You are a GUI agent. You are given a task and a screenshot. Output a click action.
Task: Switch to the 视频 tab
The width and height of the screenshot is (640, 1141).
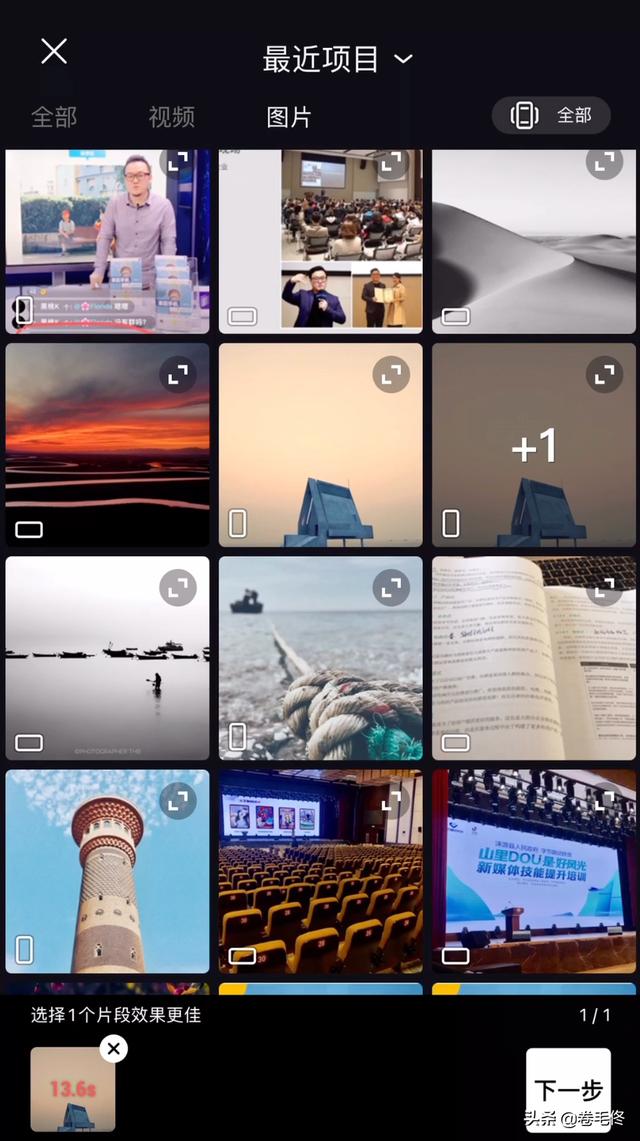click(x=172, y=116)
